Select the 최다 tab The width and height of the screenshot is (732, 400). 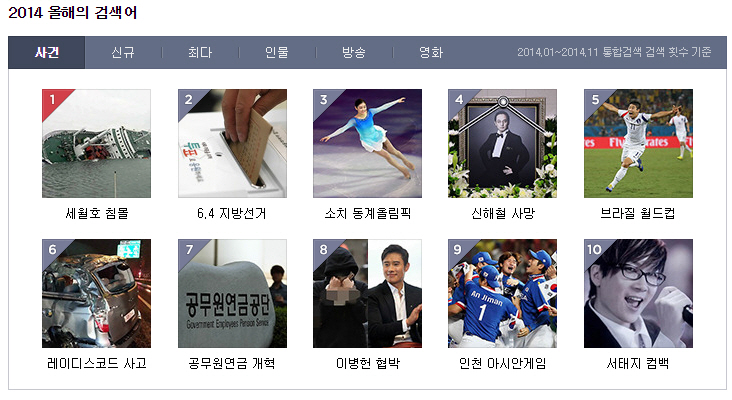coord(200,53)
